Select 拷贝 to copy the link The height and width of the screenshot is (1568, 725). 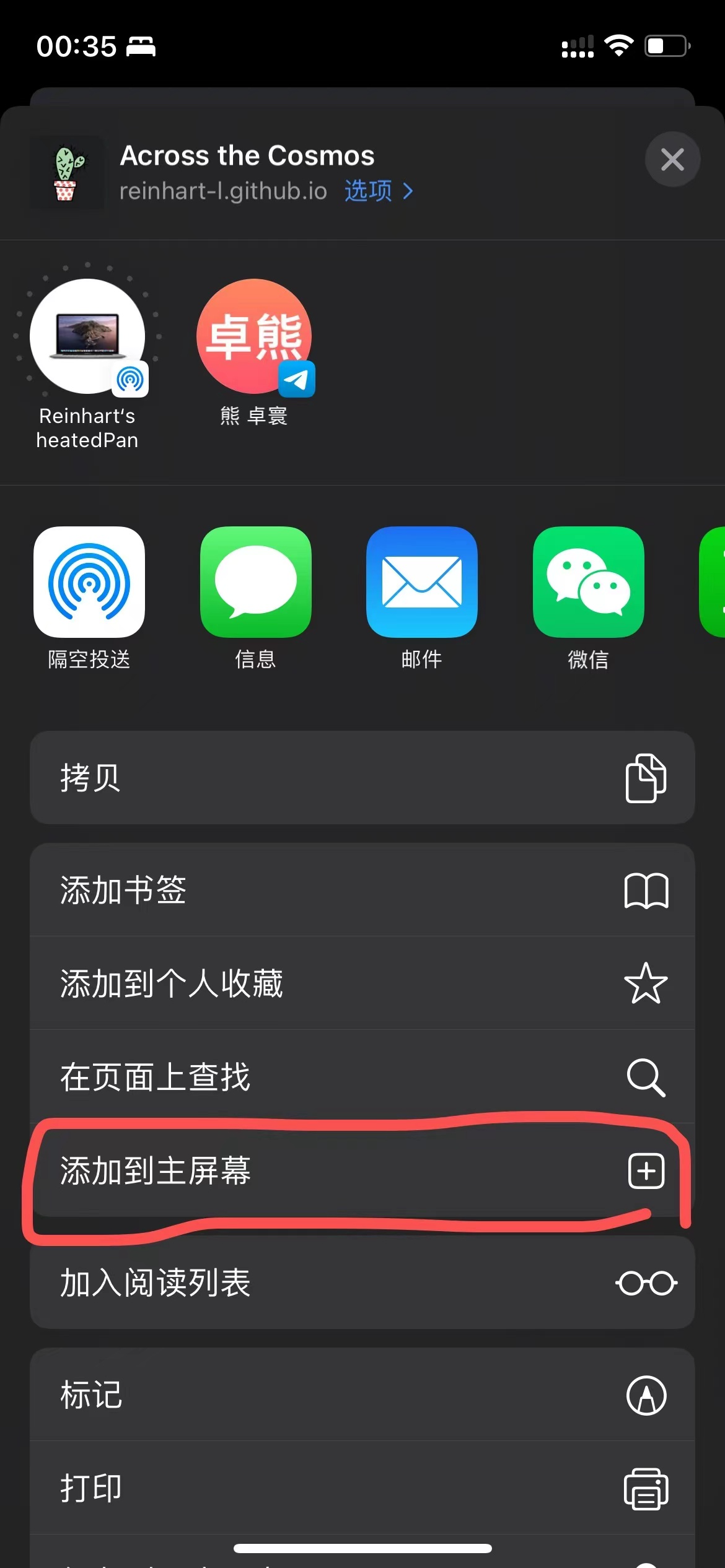click(362, 778)
